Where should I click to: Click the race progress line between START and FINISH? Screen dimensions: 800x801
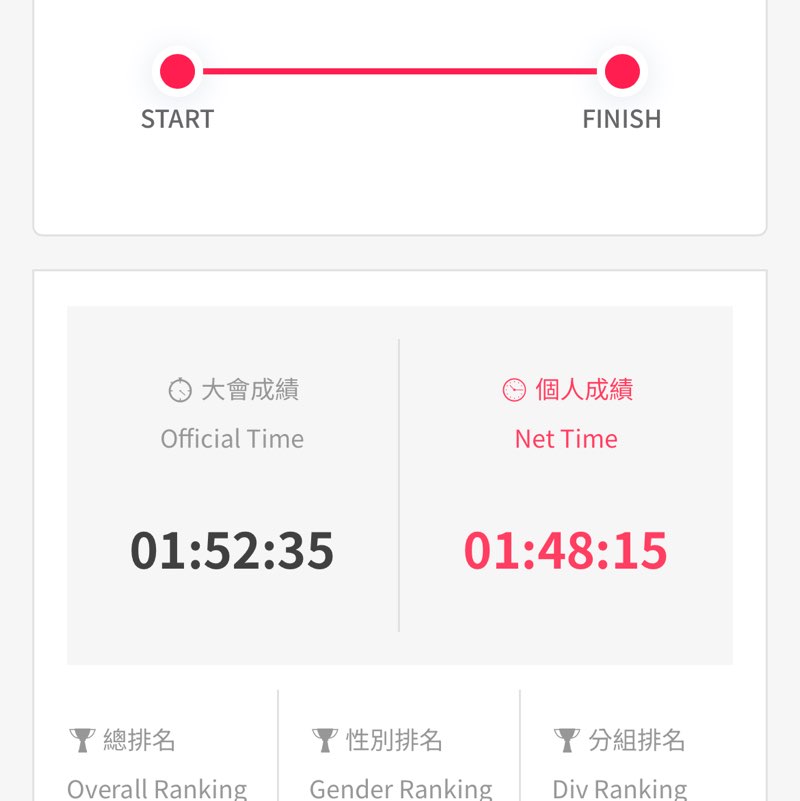click(x=400, y=71)
